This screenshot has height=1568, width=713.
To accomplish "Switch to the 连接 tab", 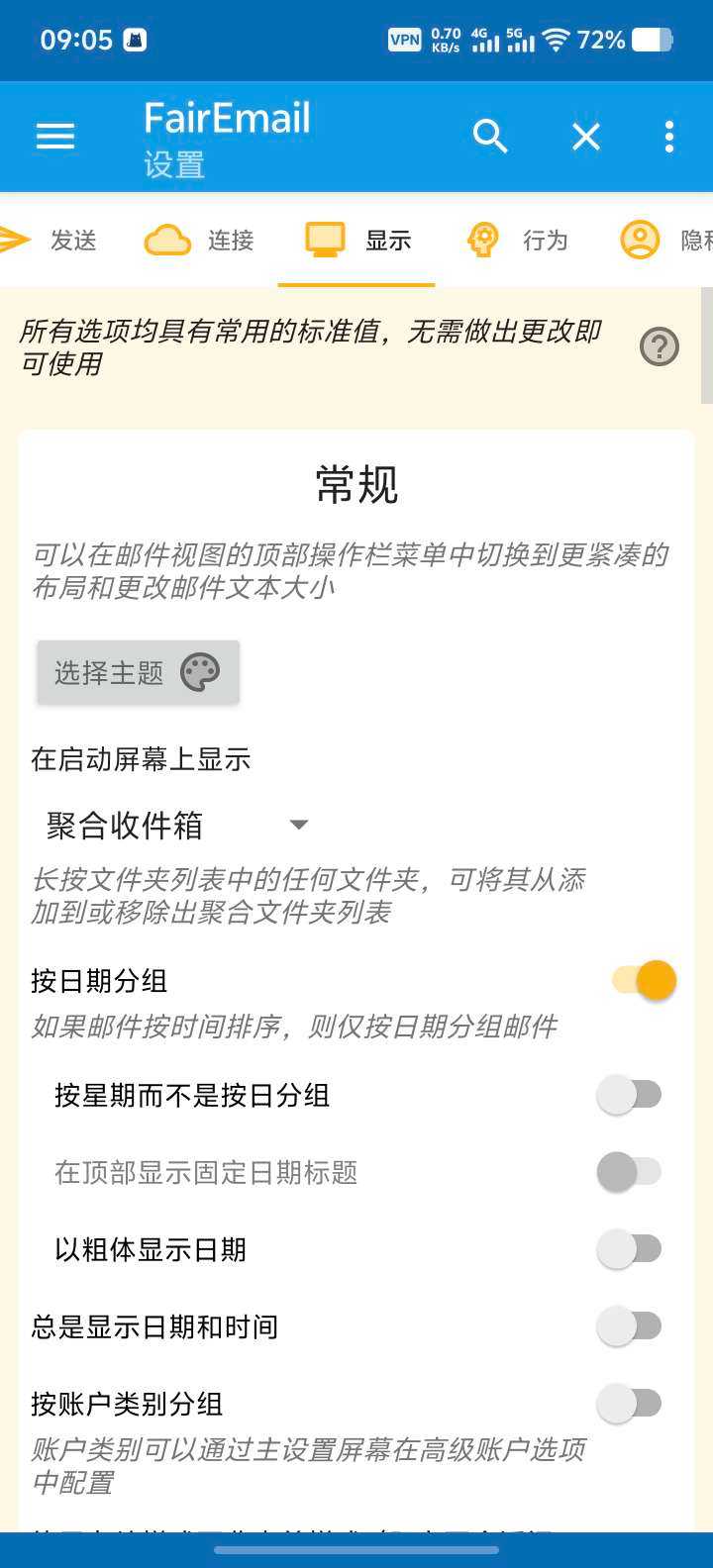I will click(199, 241).
